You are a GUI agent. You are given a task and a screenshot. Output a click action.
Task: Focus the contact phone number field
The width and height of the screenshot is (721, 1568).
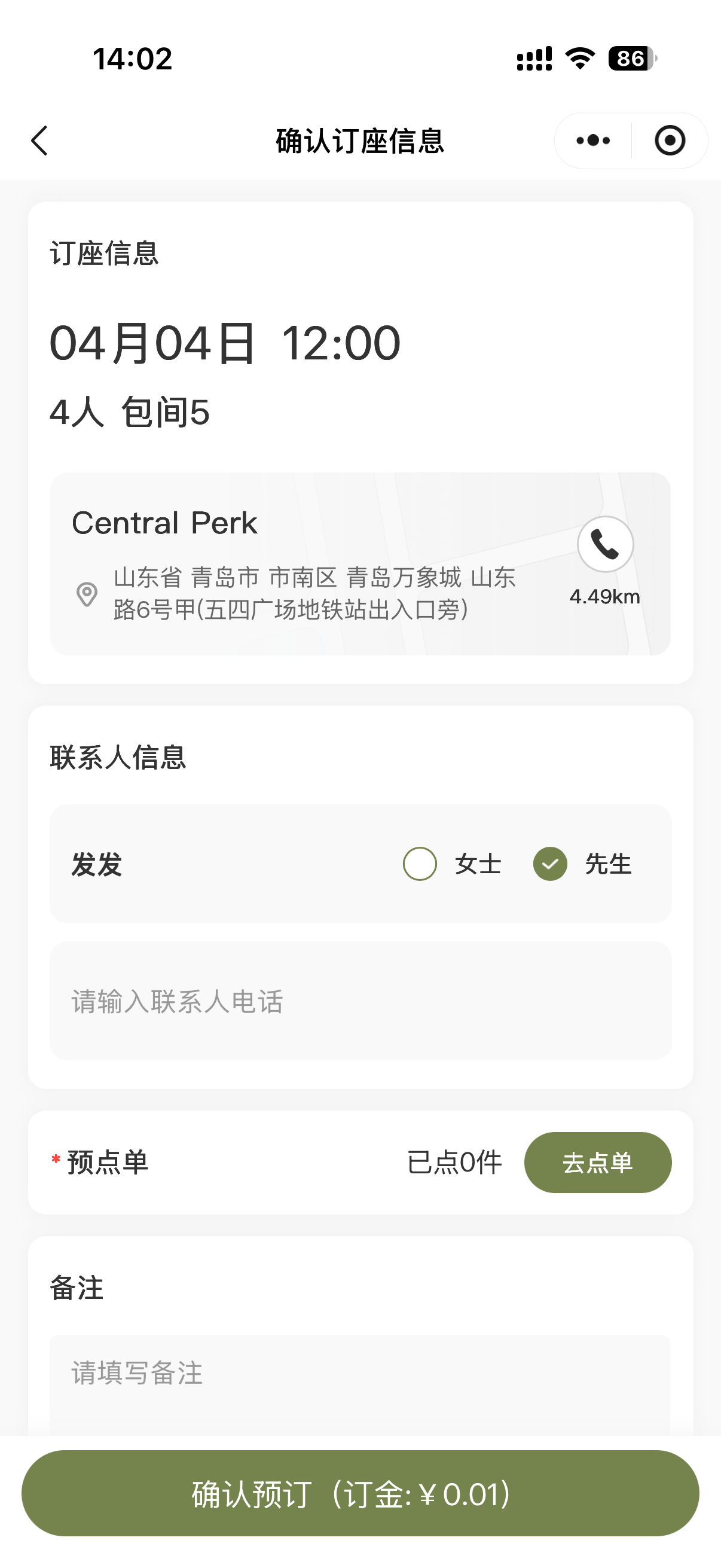pos(360,1001)
